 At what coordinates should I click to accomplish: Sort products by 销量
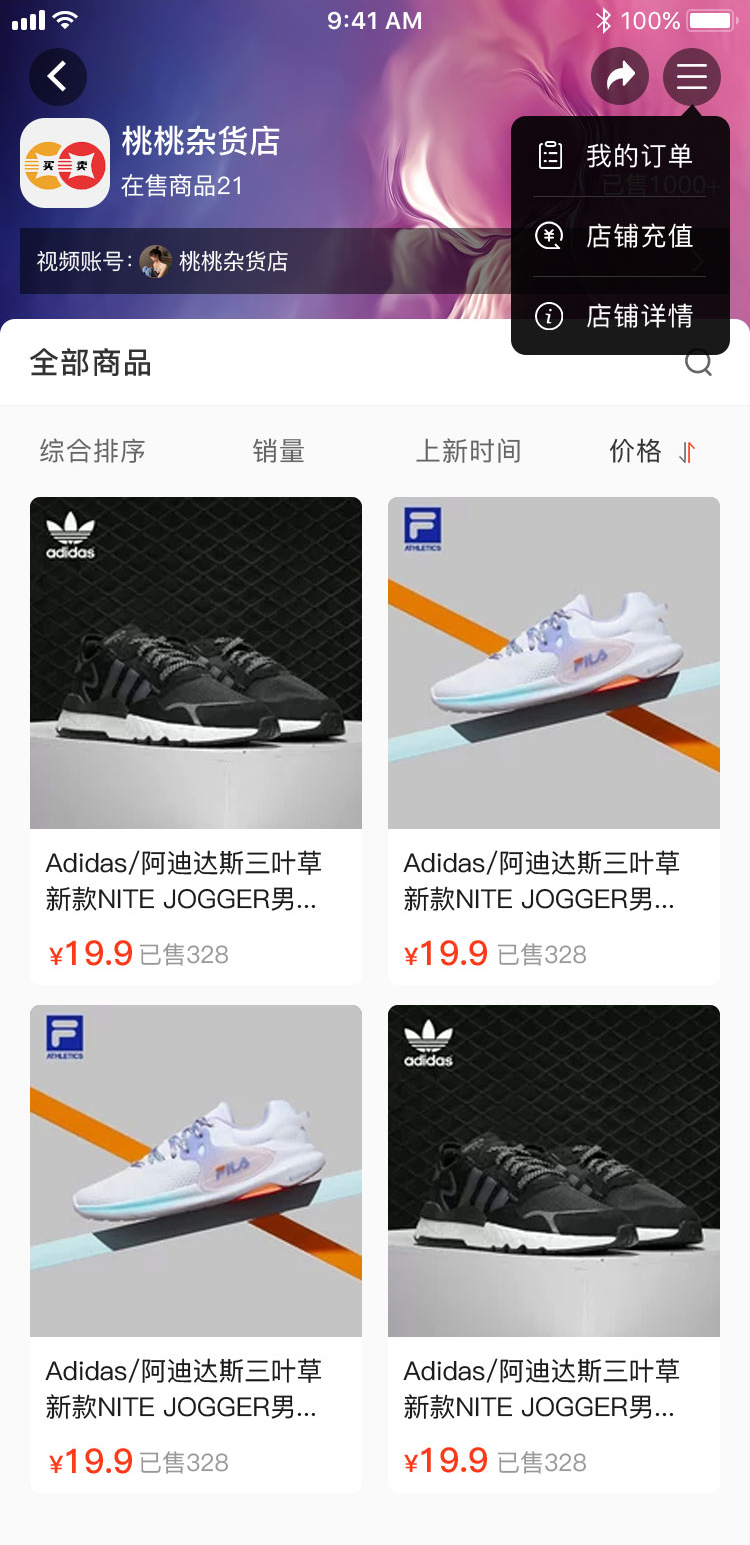click(278, 451)
